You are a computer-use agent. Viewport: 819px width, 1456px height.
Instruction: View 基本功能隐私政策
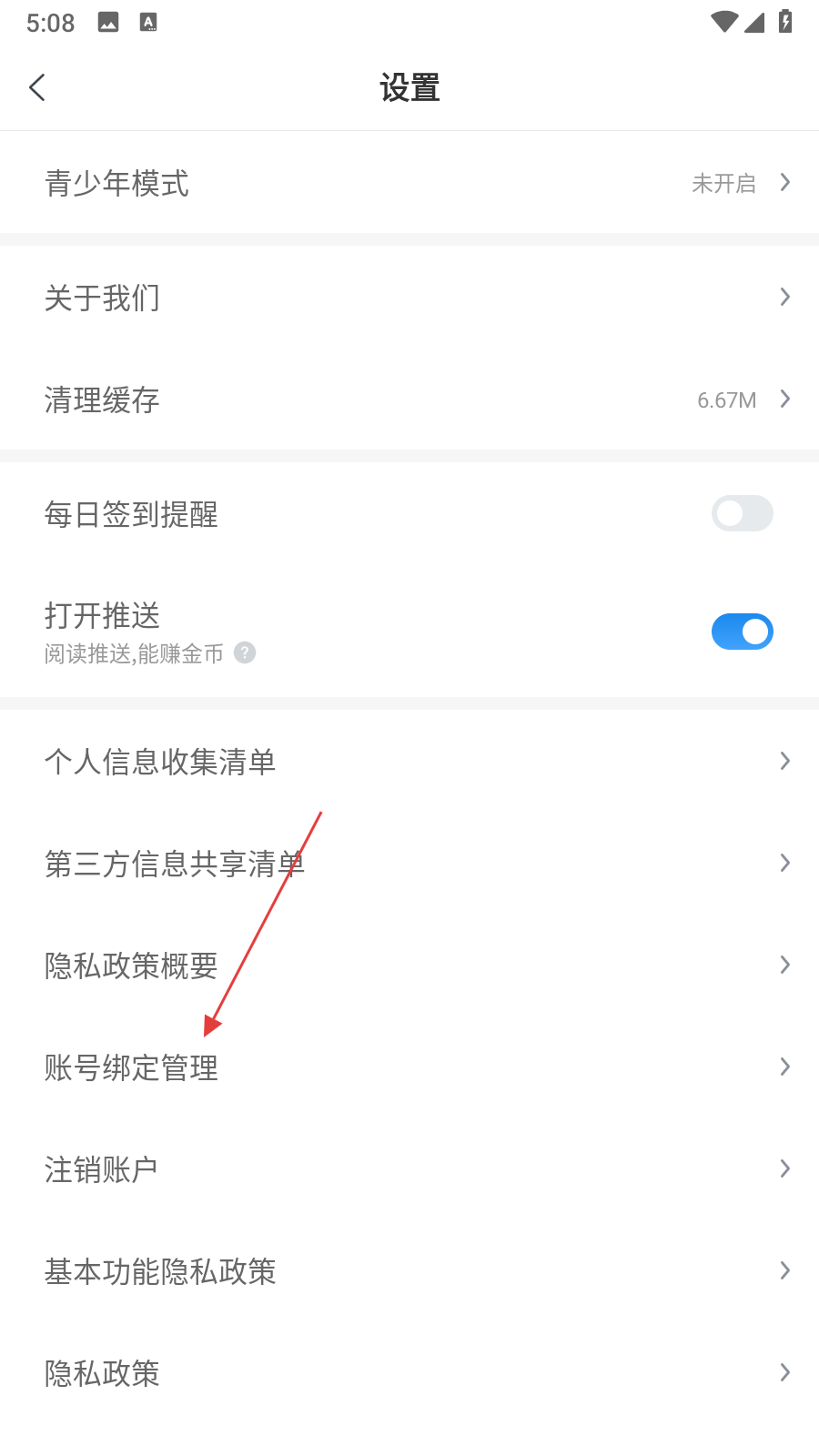[409, 1271]
